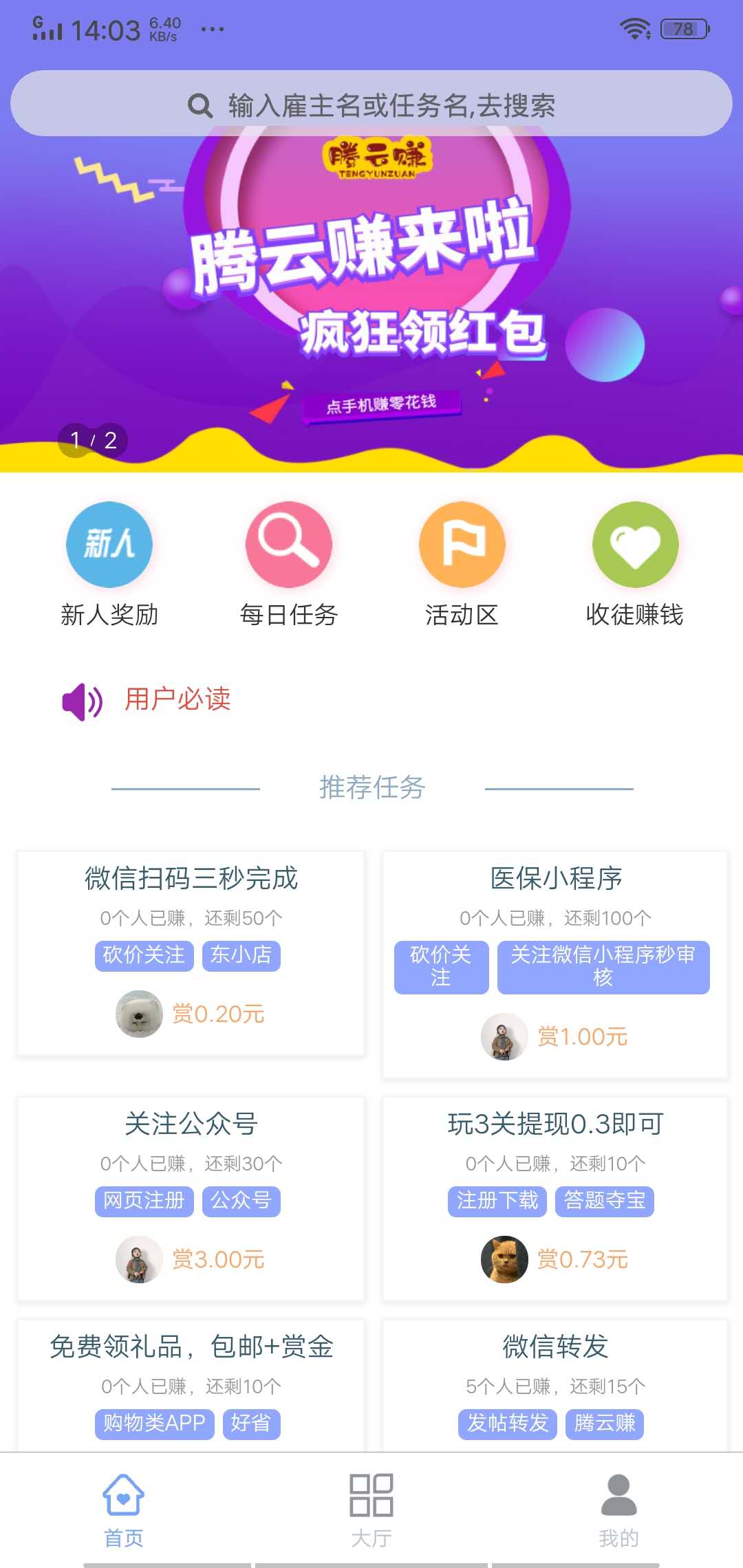The image size is (743, 1568).
Task: Tap the search magnifier in search bar
Action: point(200,105)
